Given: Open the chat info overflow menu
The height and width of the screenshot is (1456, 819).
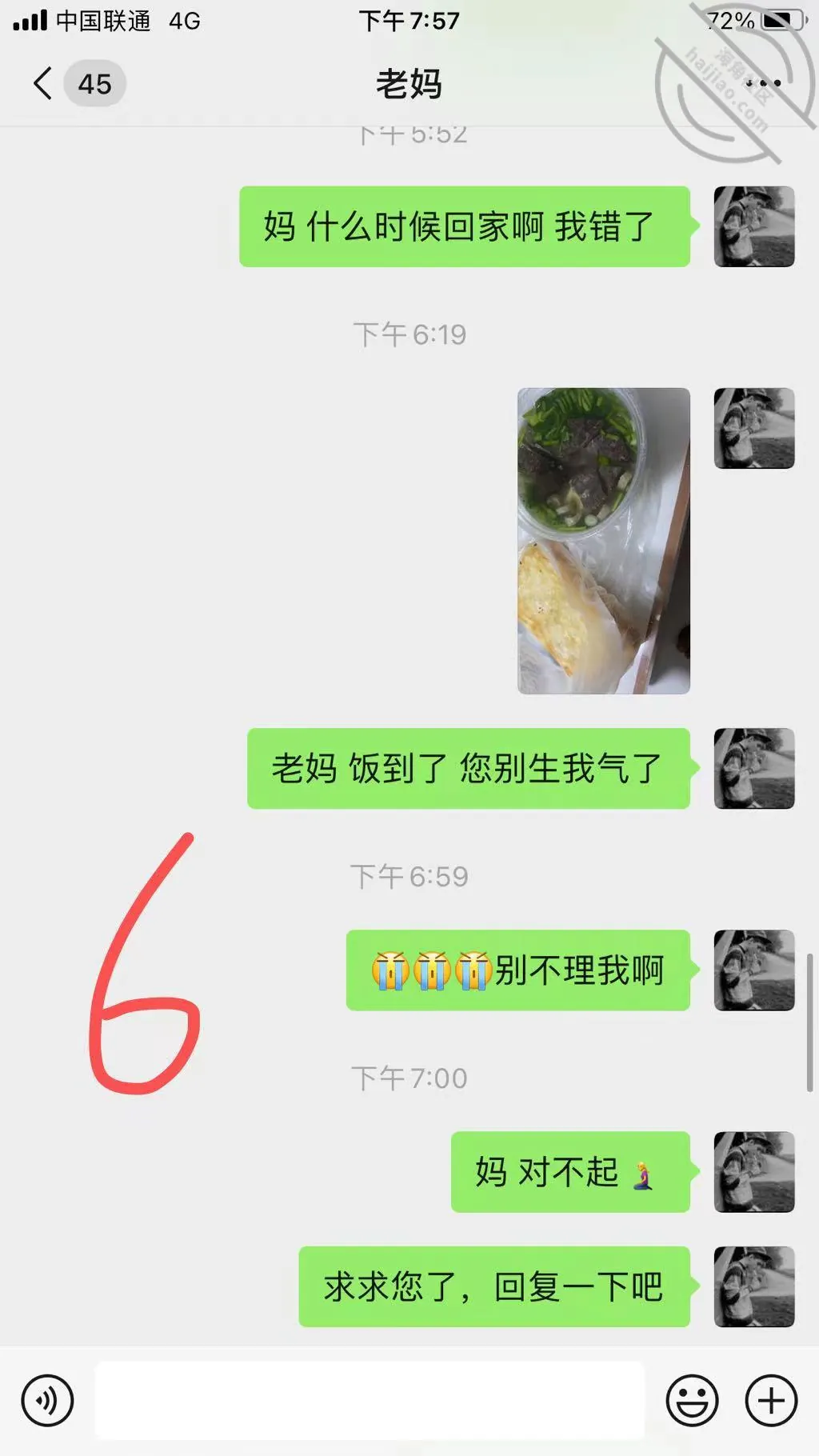Looking at the screenshot, I should 763,82.
